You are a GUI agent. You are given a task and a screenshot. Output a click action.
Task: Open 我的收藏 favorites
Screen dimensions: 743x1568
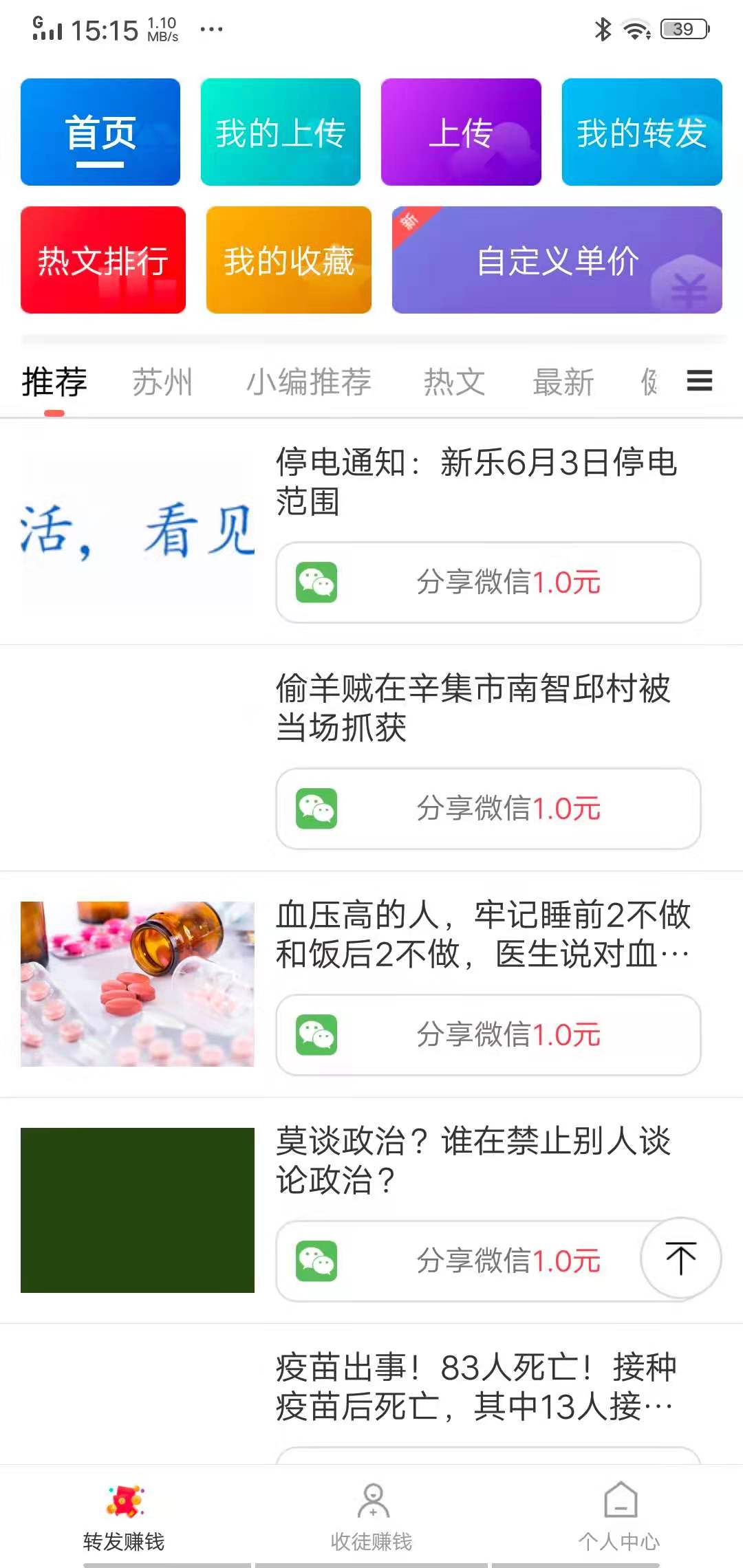[x=288, y=260]
